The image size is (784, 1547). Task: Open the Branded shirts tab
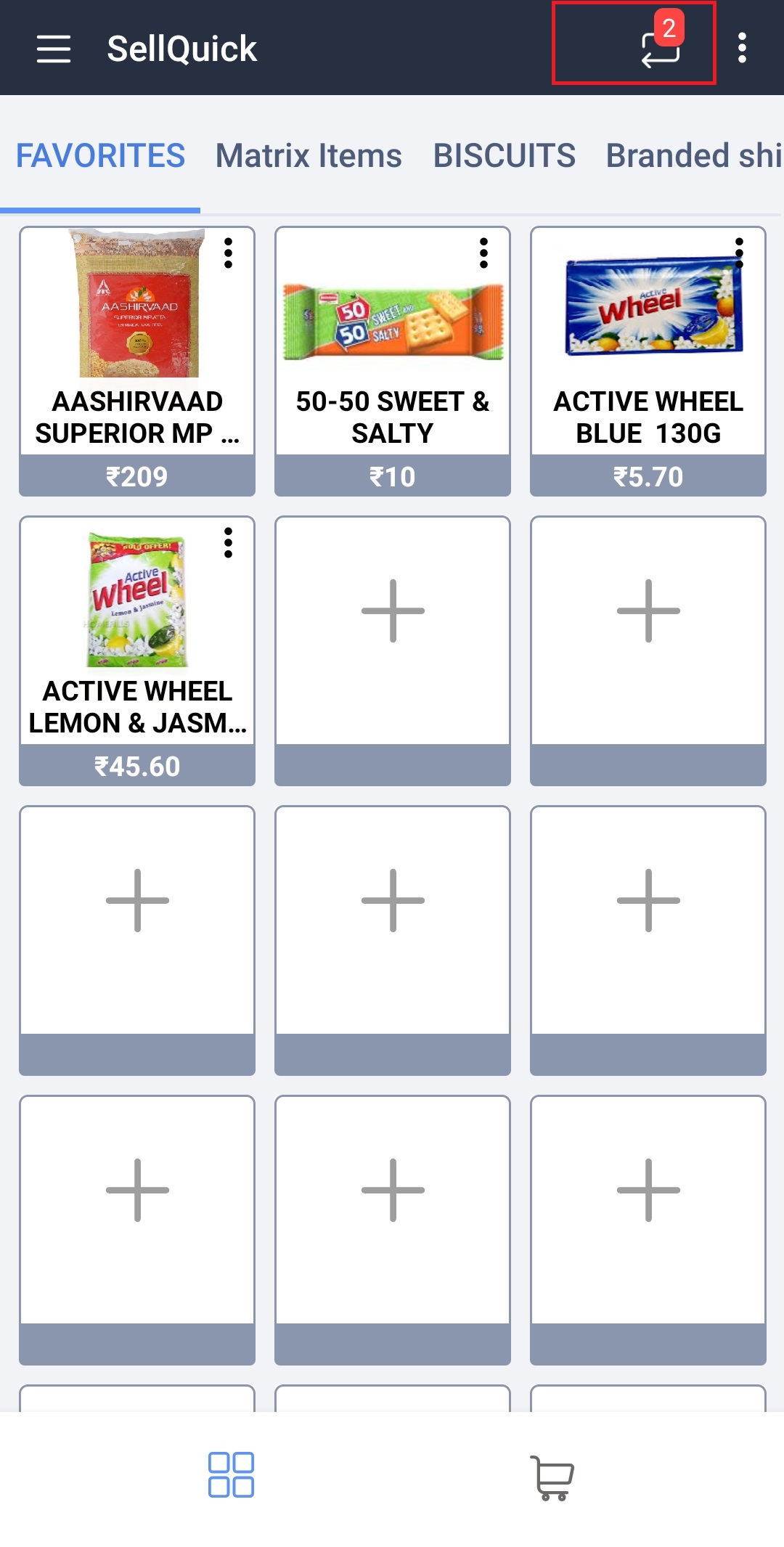[693, 155]
